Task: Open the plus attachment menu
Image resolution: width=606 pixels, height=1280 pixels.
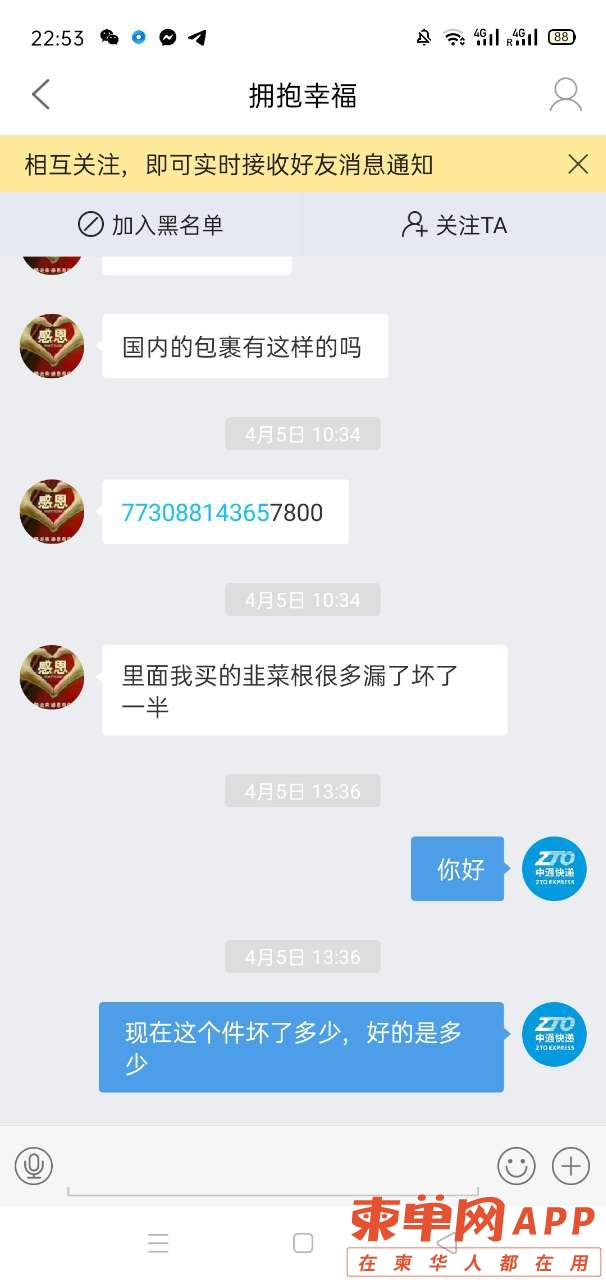Action: coord(571,1165)
